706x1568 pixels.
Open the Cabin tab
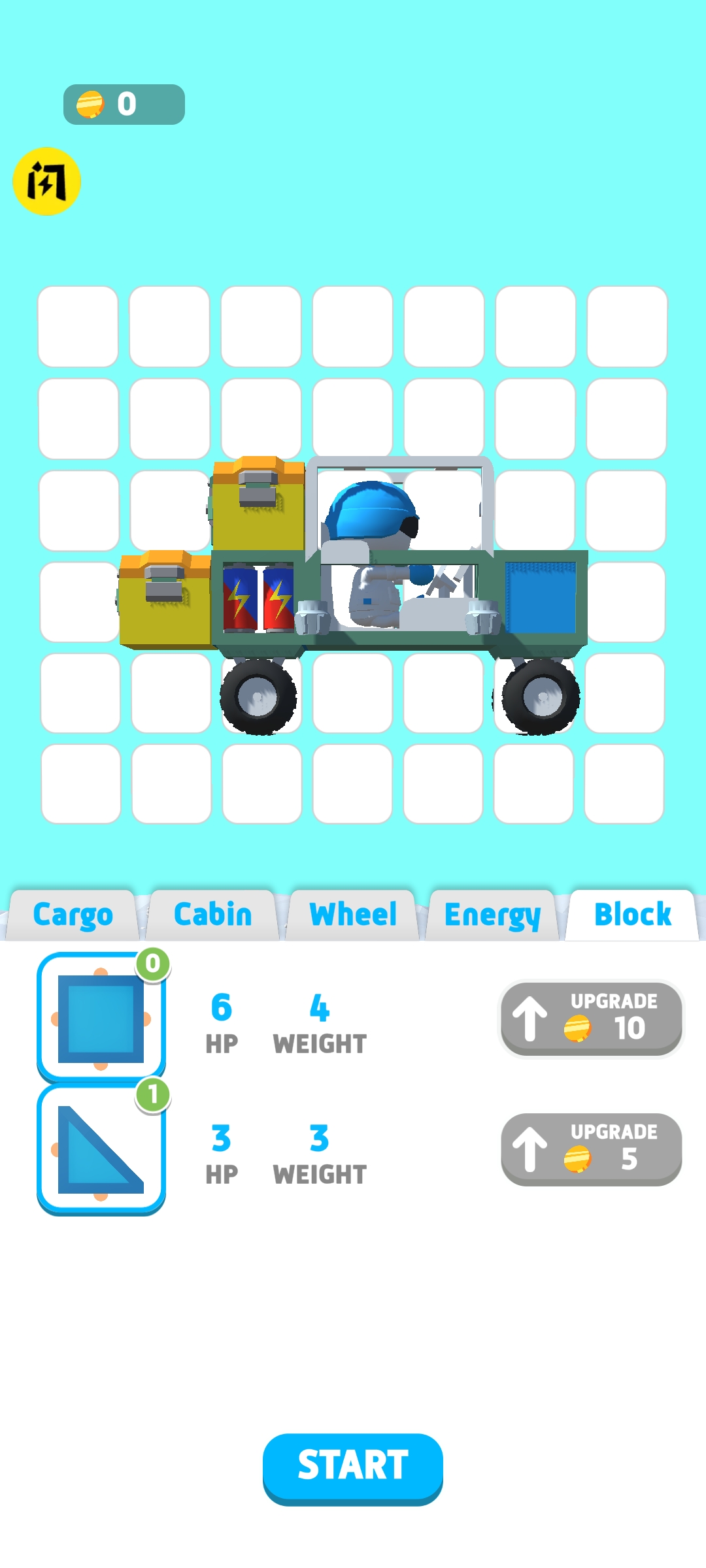point(212,915)
